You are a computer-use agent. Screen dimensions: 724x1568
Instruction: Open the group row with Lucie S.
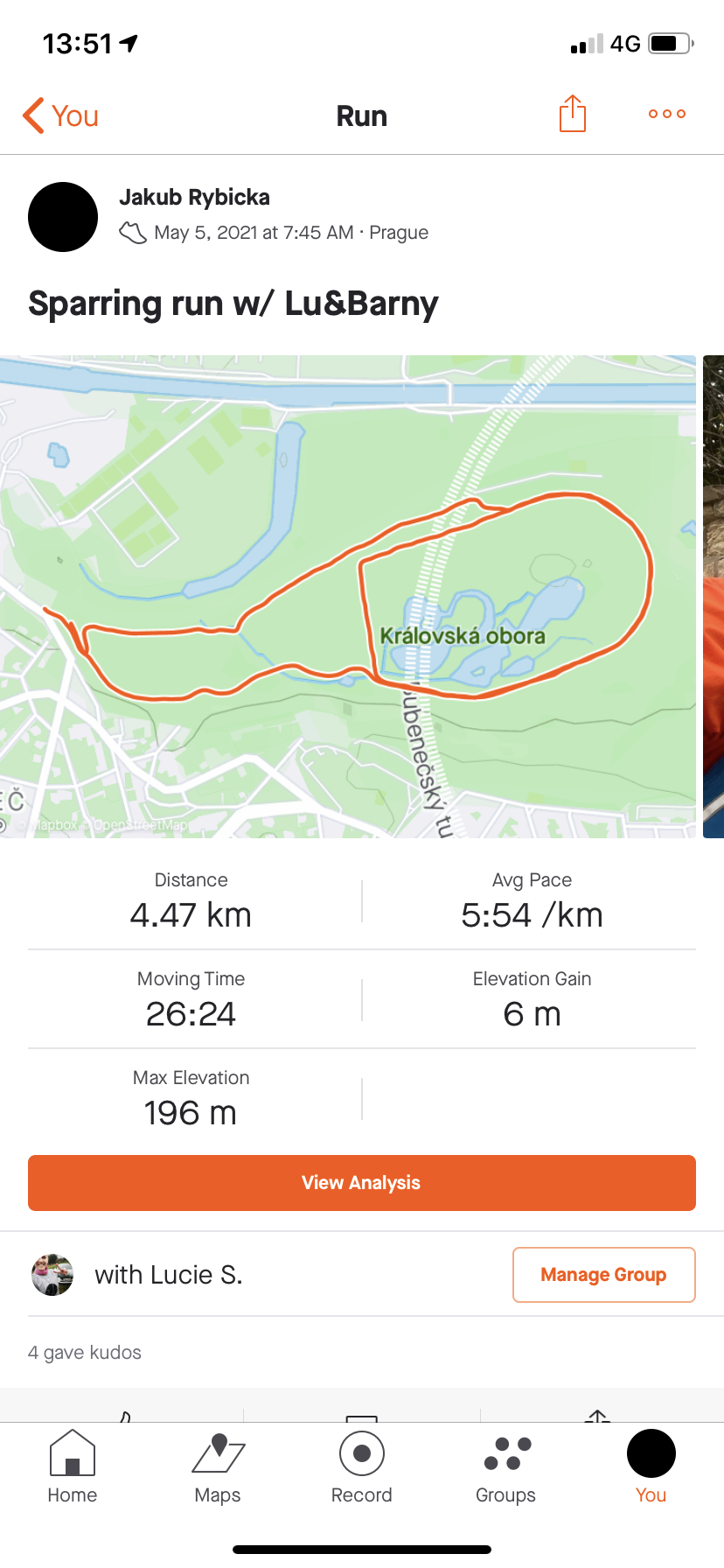pyautogui.click(x=262, y=1275)
